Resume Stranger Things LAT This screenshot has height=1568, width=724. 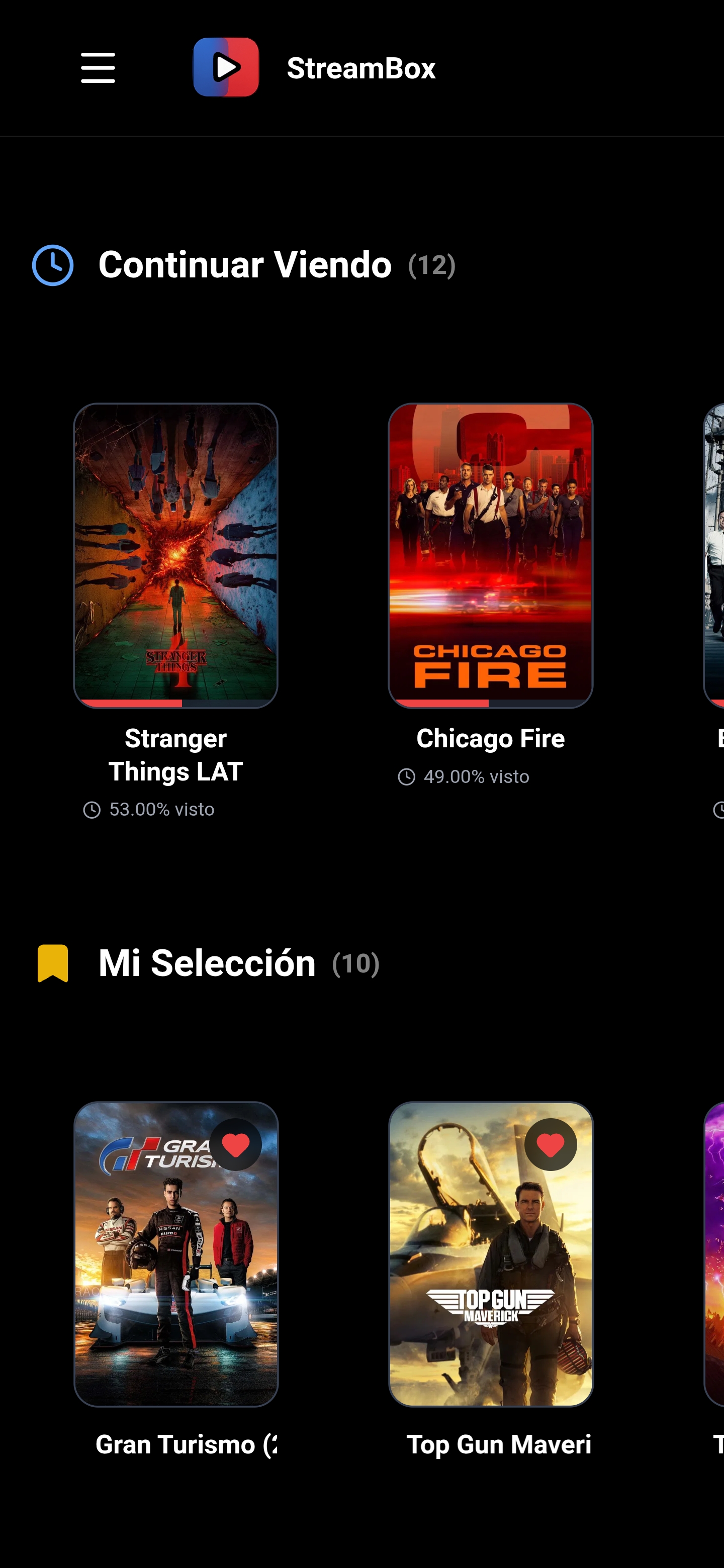pos(175,554)
